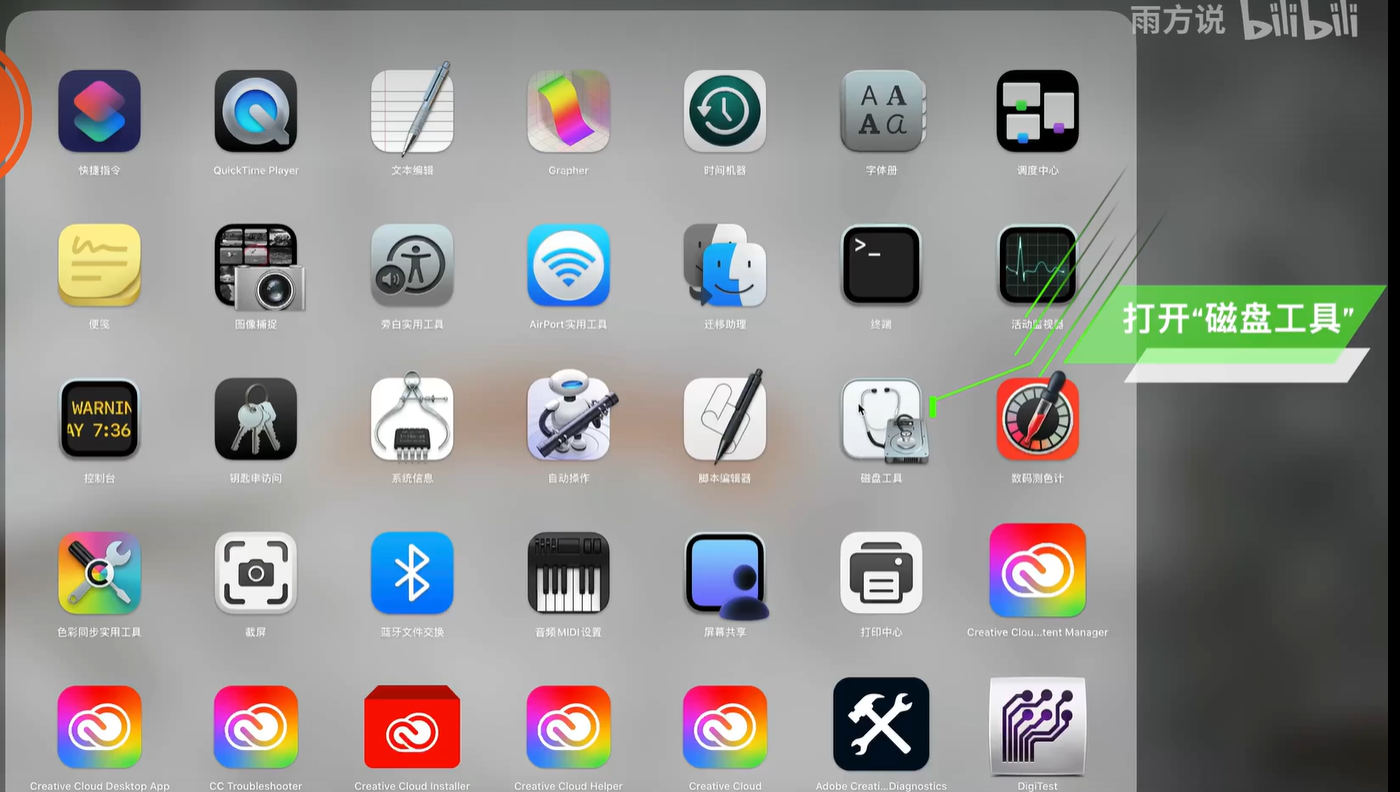This screenshot has height=792, width=1400.
Task: Open 迁移助理 Migration Assistant
Action: coord(725,265)
